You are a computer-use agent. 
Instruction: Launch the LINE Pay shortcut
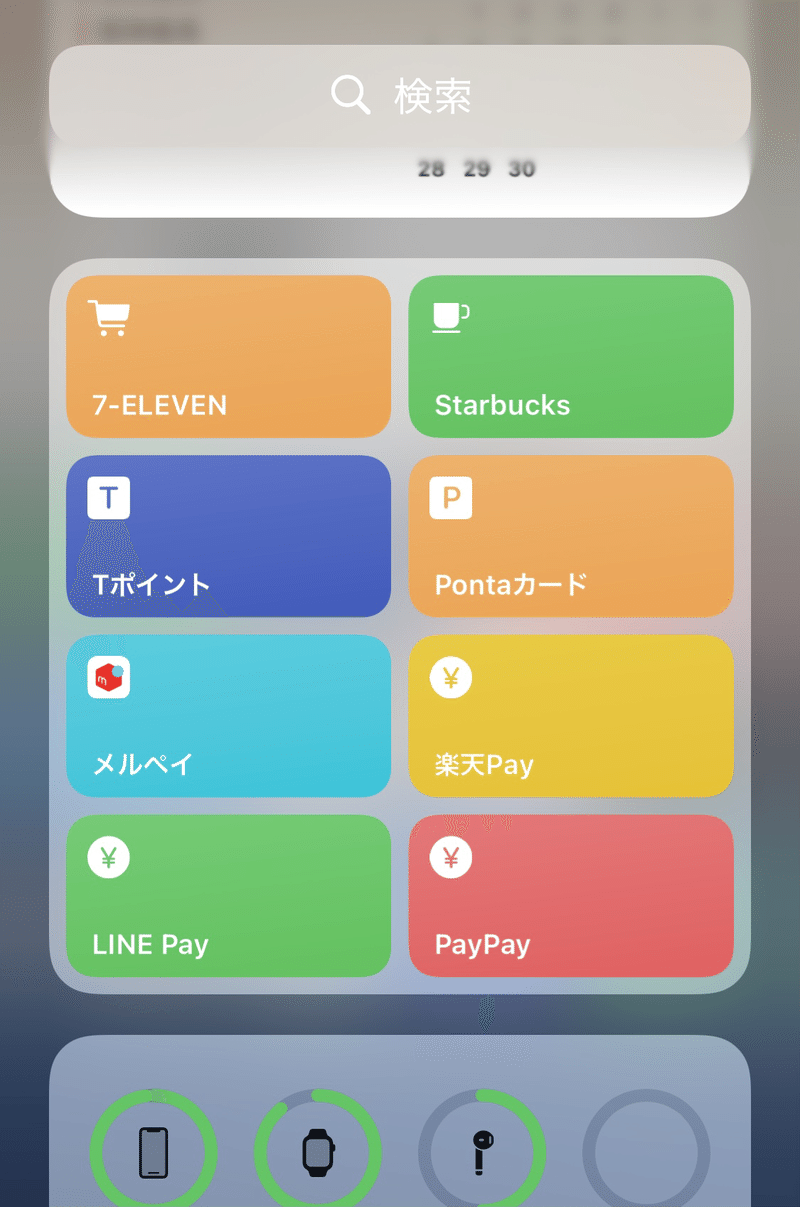pyautogui.click(x=228, y=896)
